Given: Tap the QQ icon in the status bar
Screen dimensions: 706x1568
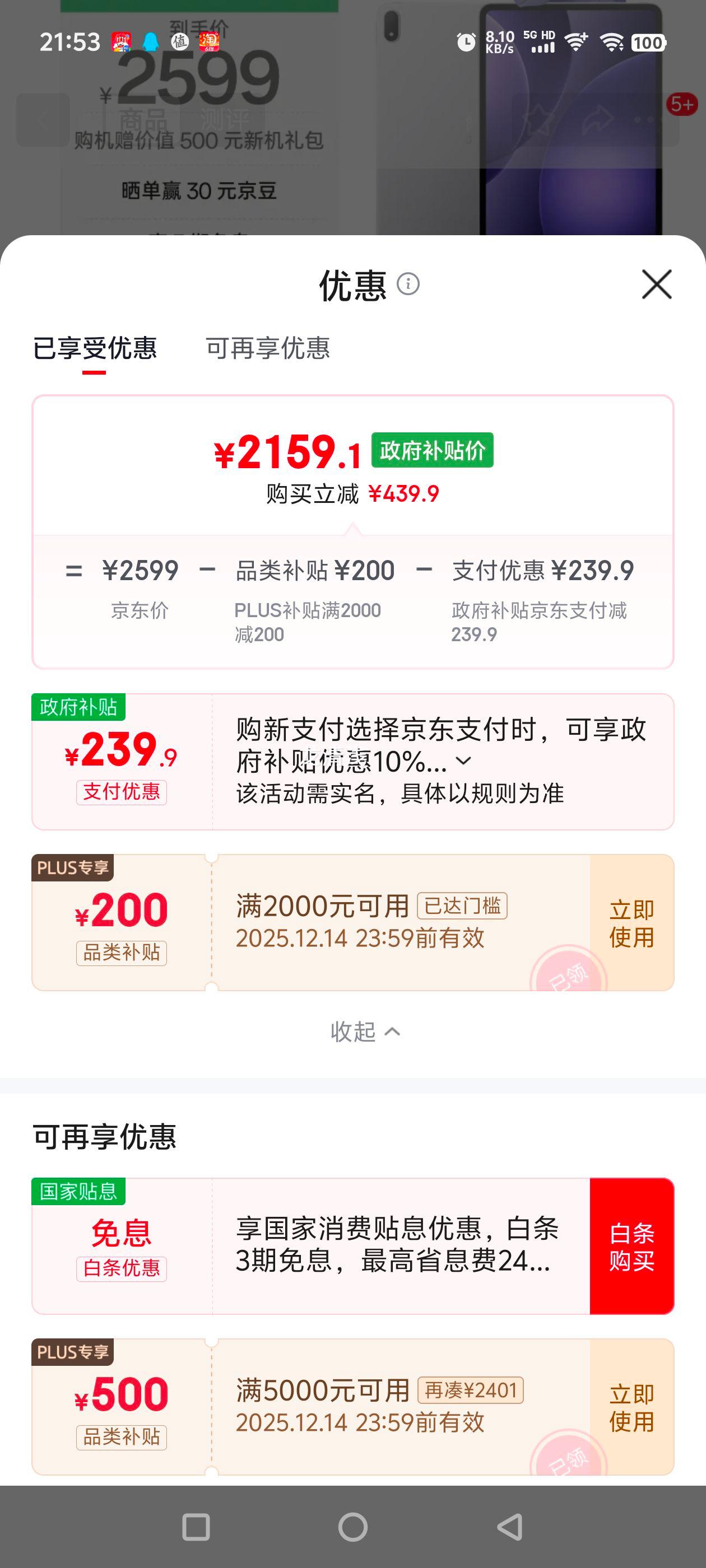Looking at the screenshot, I should (x=152, y=43).
